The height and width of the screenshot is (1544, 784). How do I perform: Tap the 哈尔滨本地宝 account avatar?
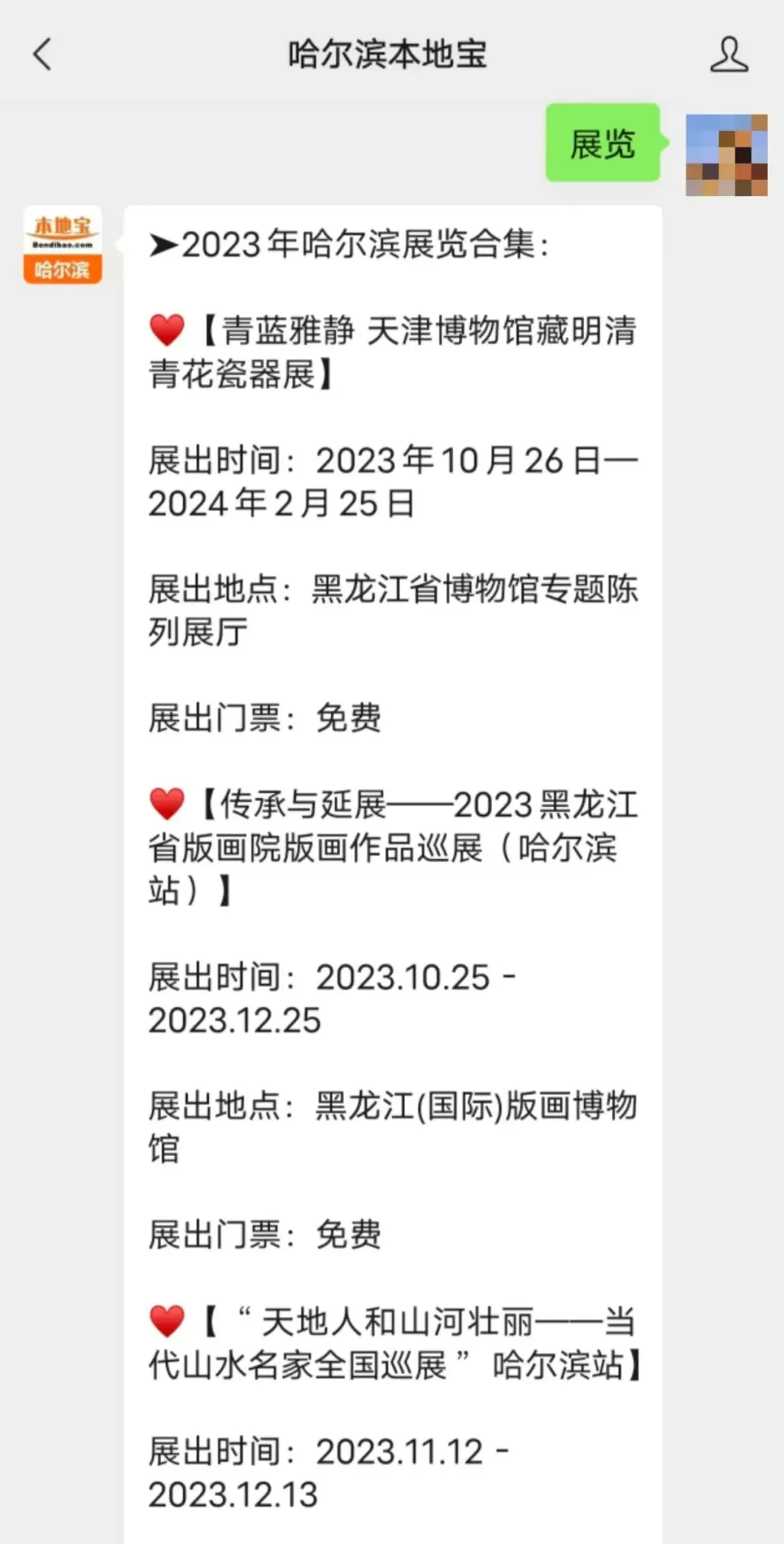[x=62, y=245]
